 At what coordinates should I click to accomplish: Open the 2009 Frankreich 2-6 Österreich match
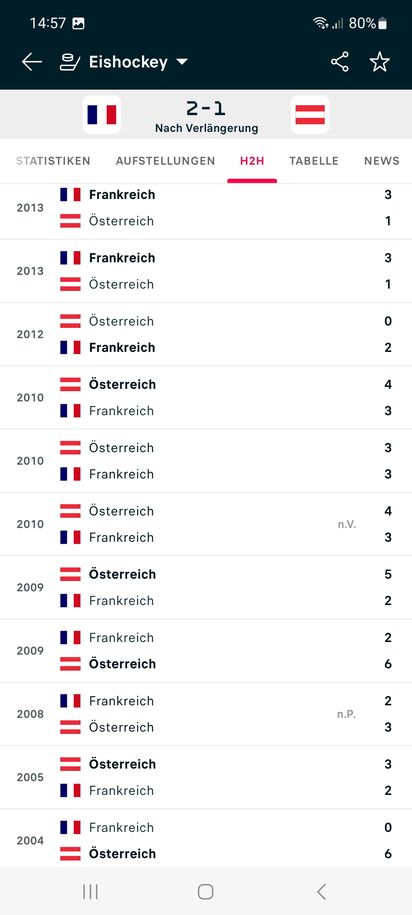(x=206, y=651)
